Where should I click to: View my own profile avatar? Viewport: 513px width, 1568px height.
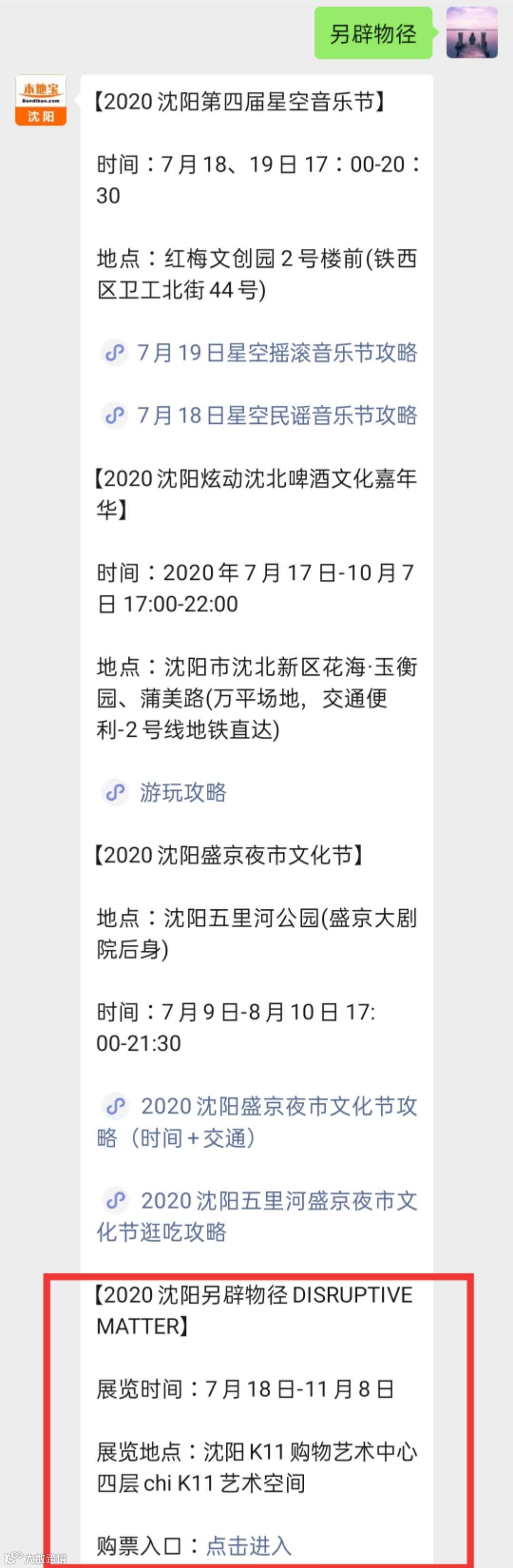pyautogui.click(x=472, y=33)
